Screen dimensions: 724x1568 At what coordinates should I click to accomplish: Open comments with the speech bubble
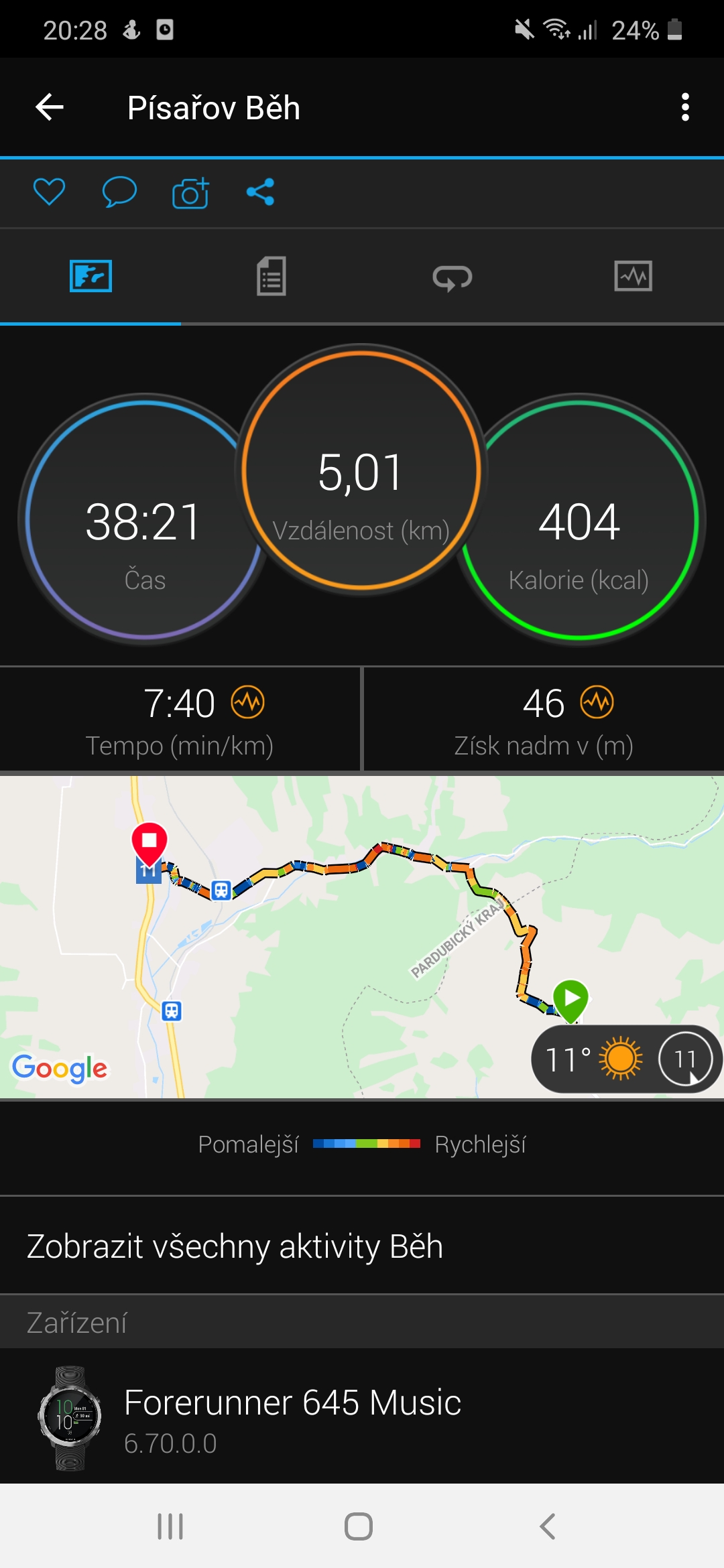coord(119,192)
